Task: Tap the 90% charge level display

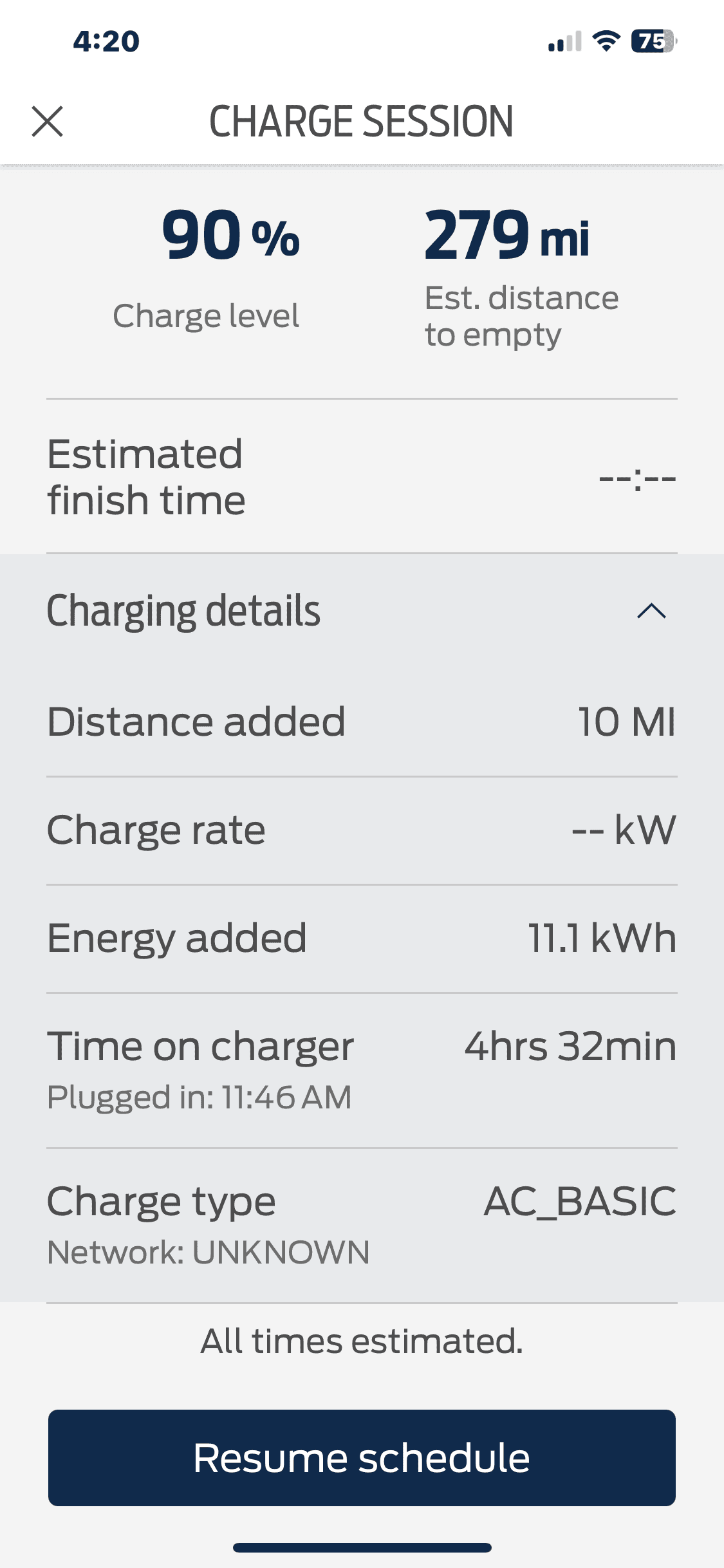Action: click(206, 257)
